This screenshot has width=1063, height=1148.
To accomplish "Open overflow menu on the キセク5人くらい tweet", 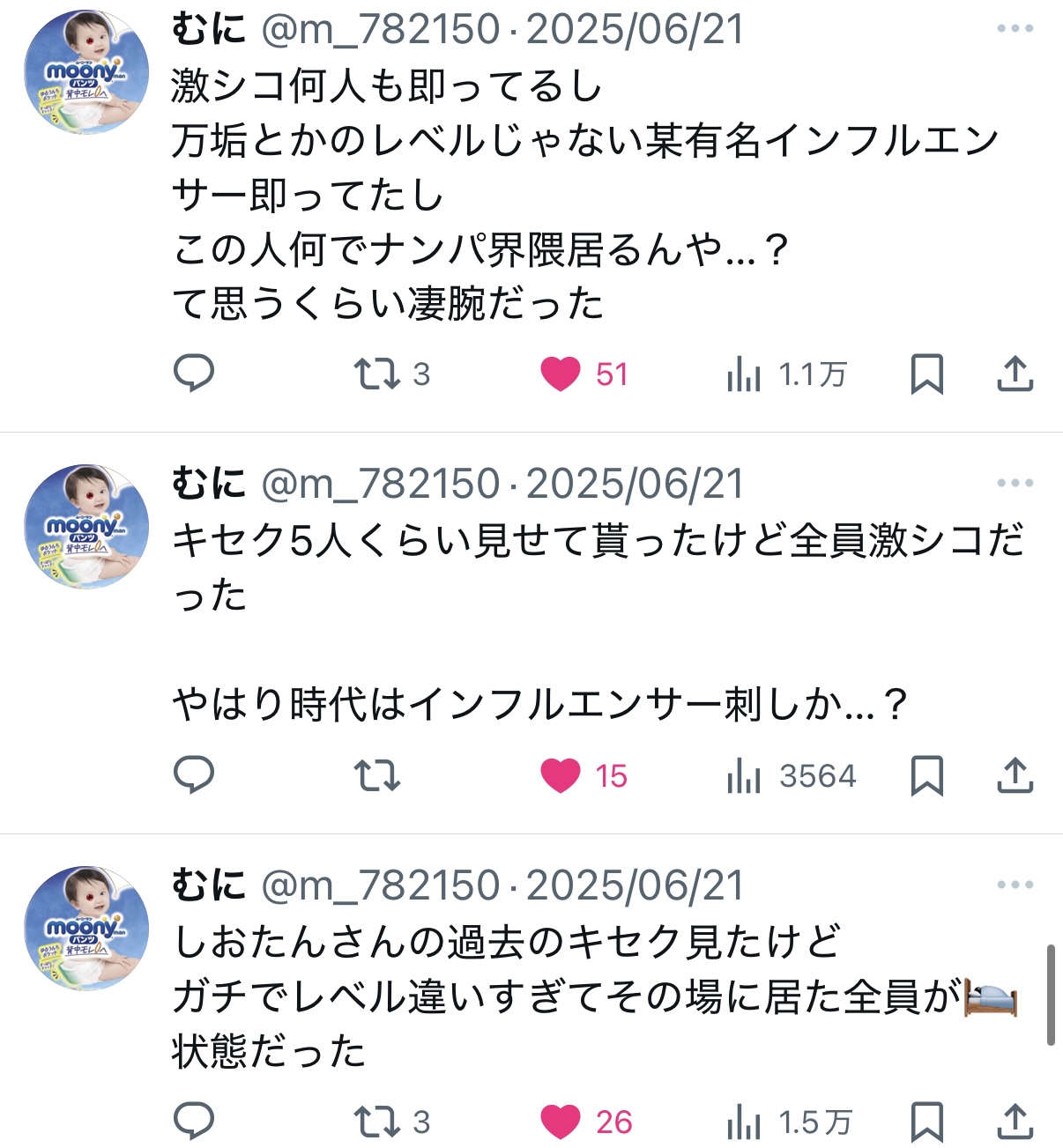I will 1015,483.
